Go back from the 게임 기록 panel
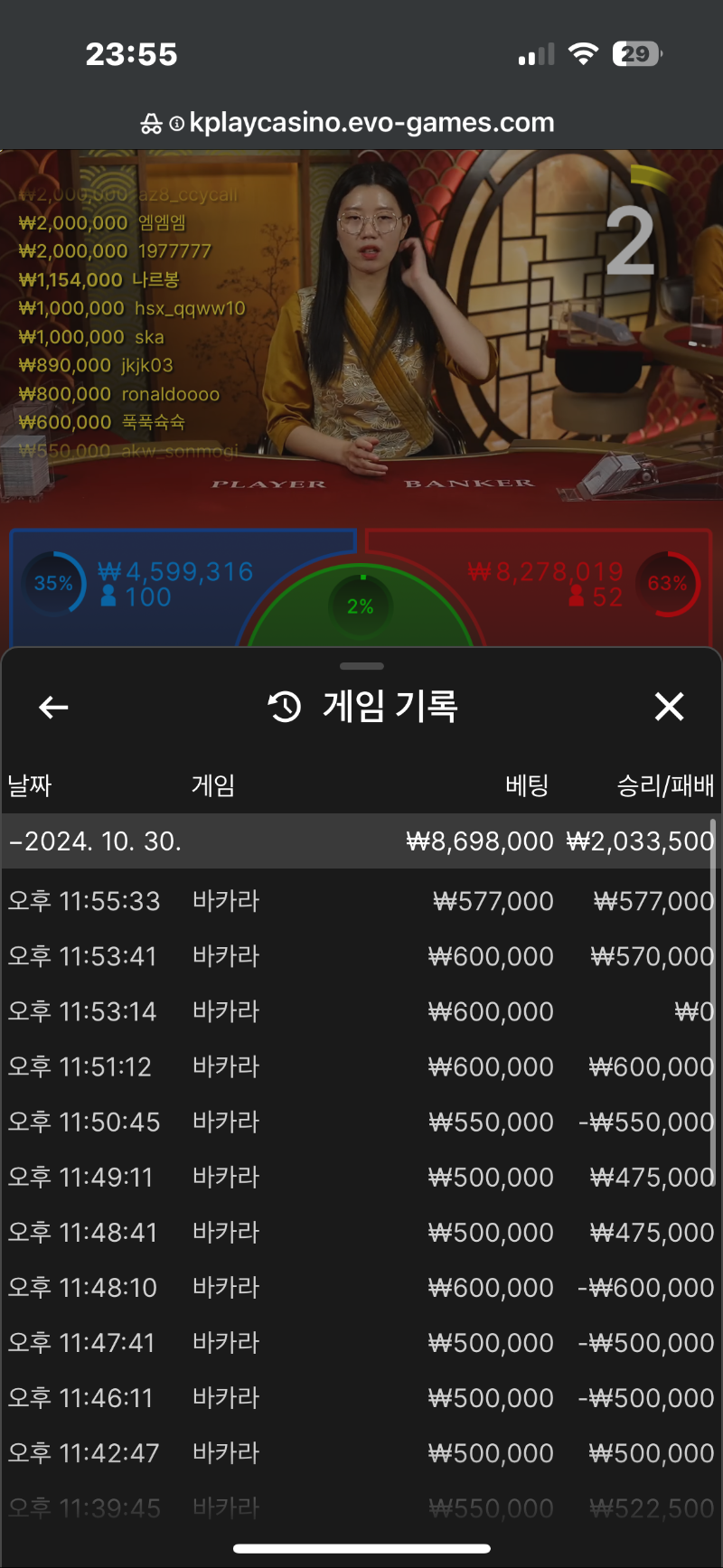The height and width of the screenshot is (1568, 723). [54, 707]
